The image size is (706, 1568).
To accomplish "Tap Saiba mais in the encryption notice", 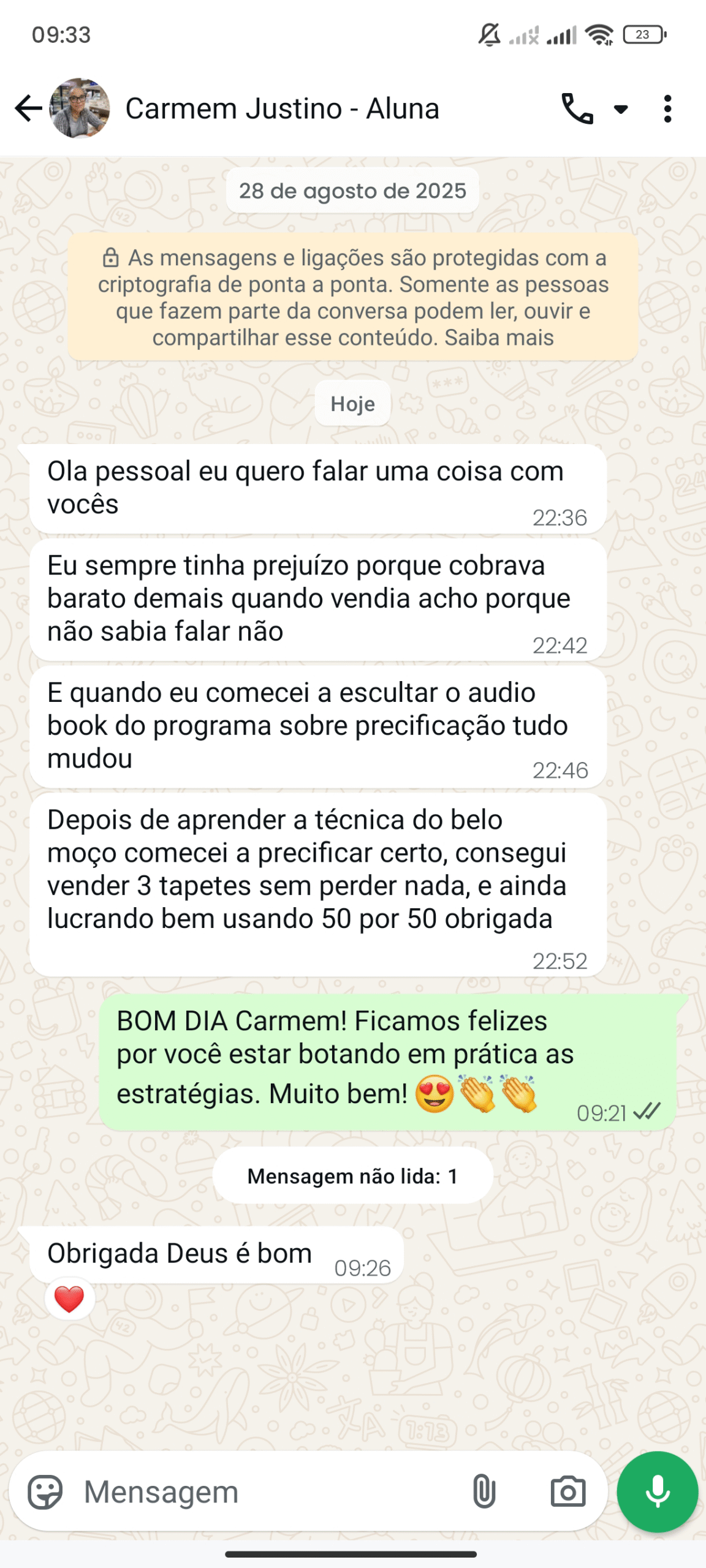I will [x=499, y=337].
